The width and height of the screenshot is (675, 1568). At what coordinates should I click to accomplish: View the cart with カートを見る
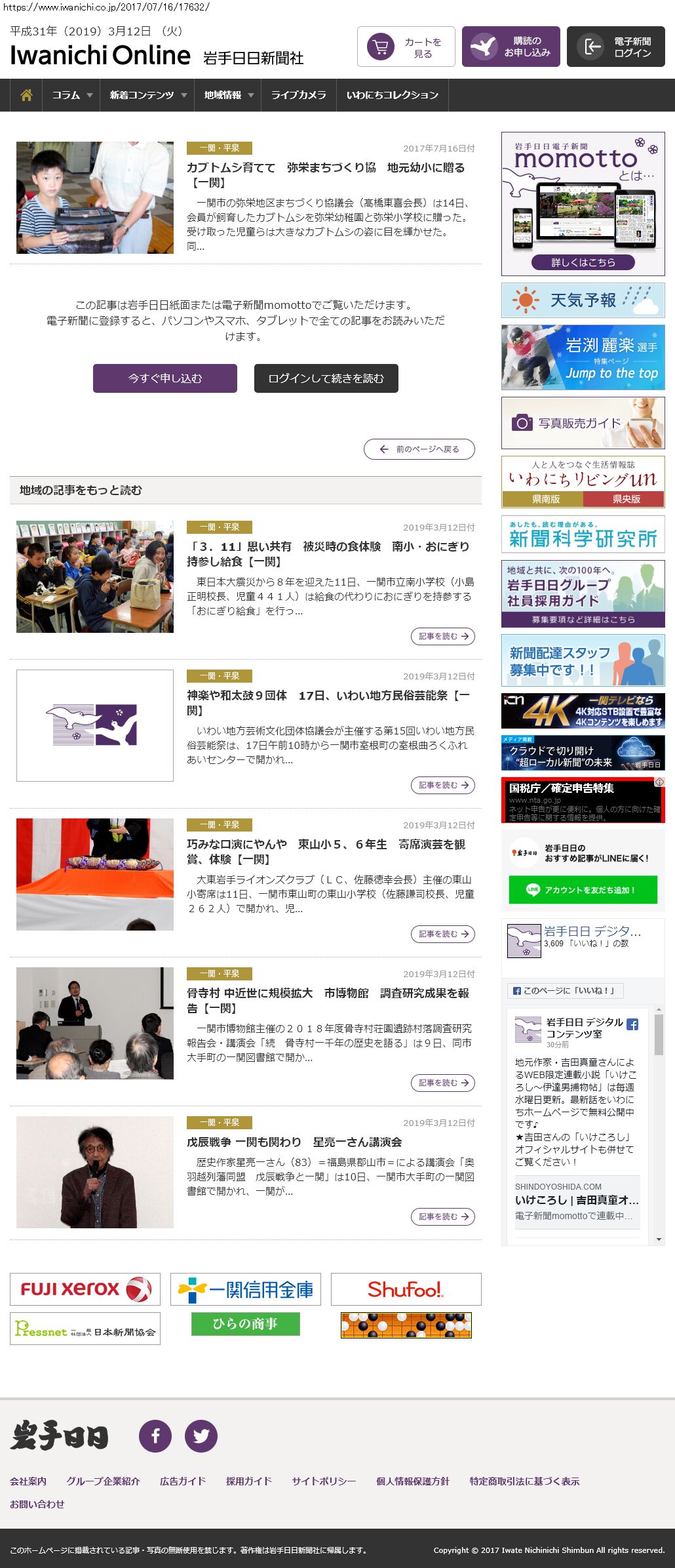(406, 47)
